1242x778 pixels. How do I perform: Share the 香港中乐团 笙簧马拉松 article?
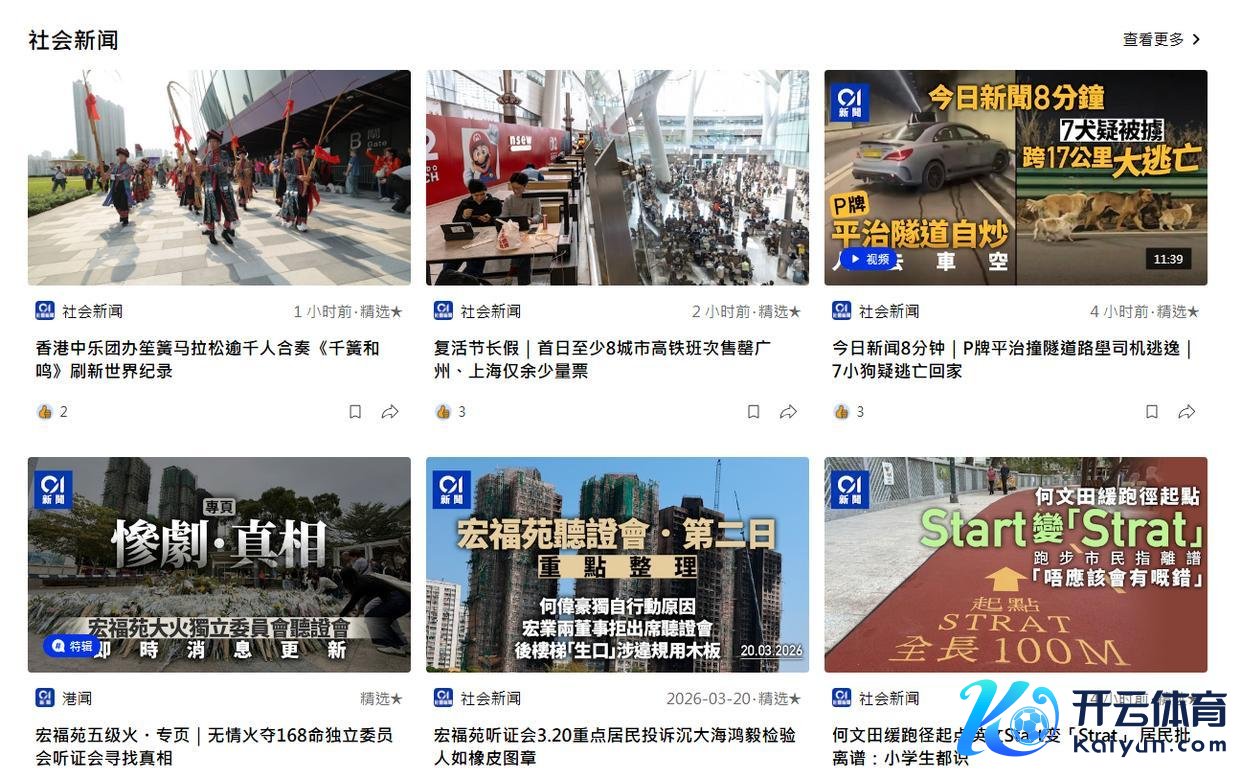(x=390, y=412)
